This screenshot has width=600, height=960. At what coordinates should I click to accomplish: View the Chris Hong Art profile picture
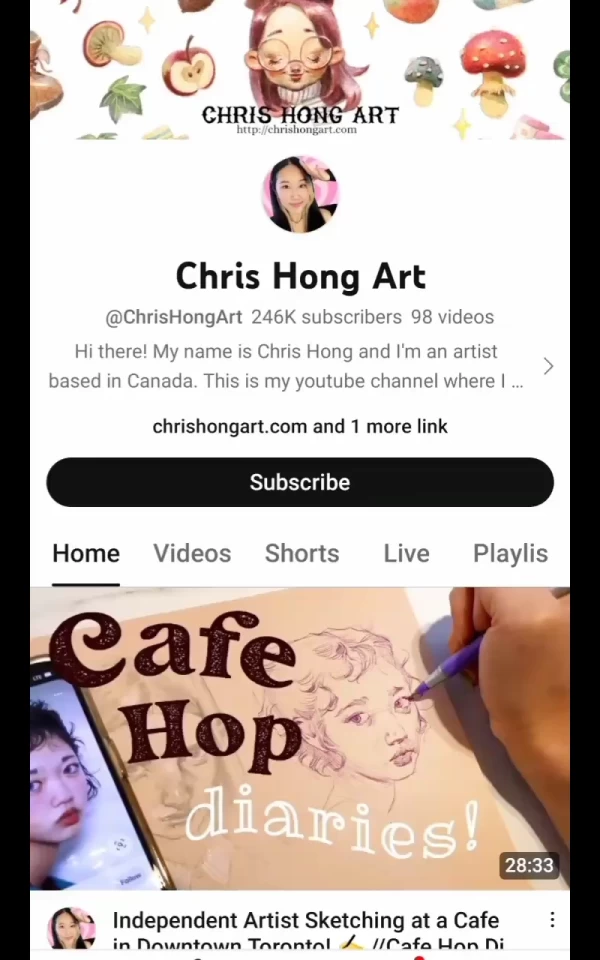(300, 194)
